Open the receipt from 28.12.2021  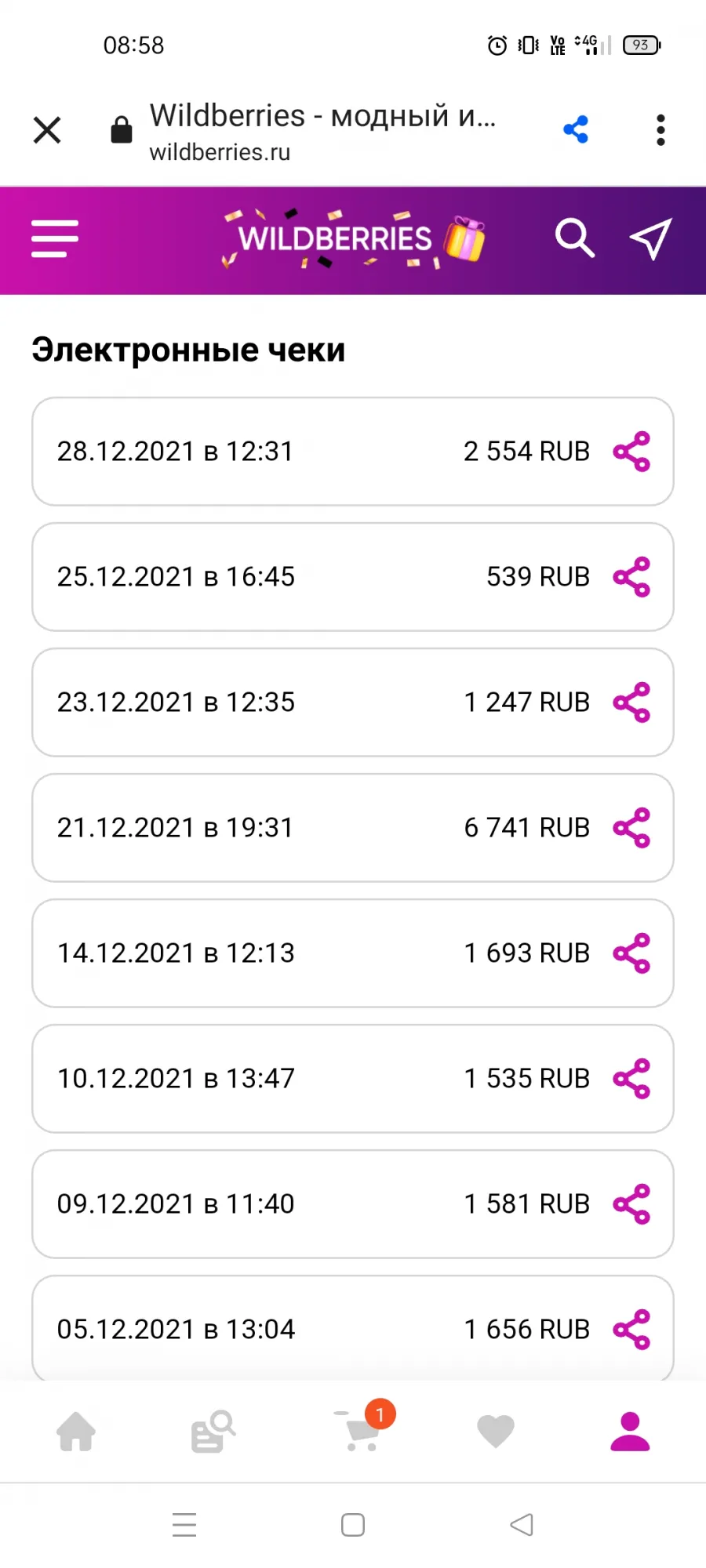[x=353, y=452]
